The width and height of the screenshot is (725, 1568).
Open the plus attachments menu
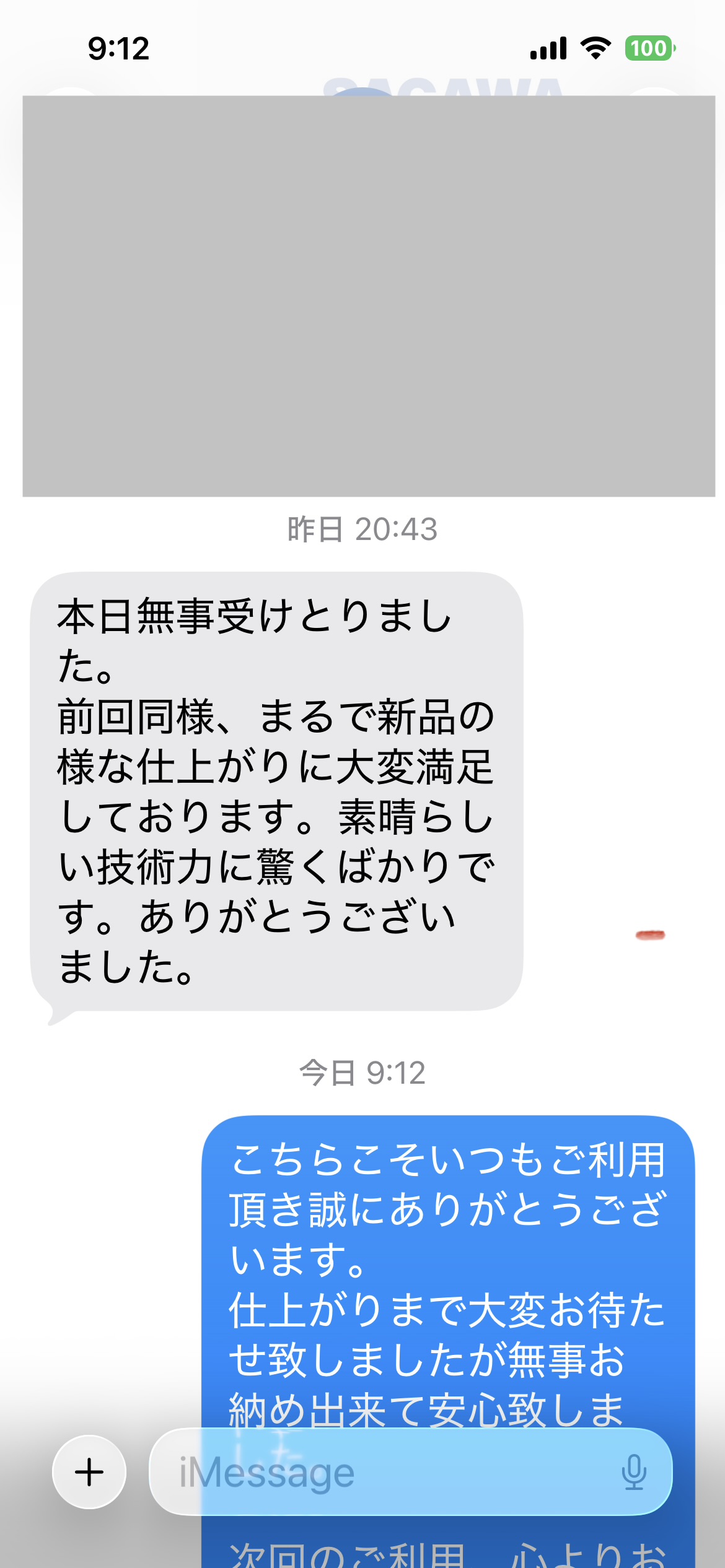(89, 1472)
